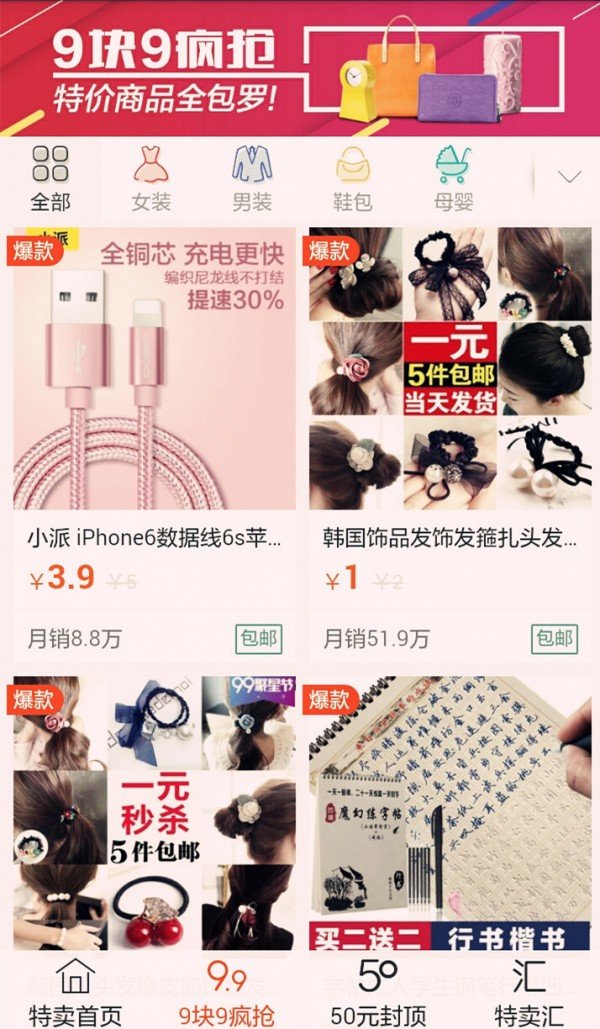This screenshot has height=1029, width=600.
Task: Select the 全部 category tab
Action: click(x=50, y=178)
